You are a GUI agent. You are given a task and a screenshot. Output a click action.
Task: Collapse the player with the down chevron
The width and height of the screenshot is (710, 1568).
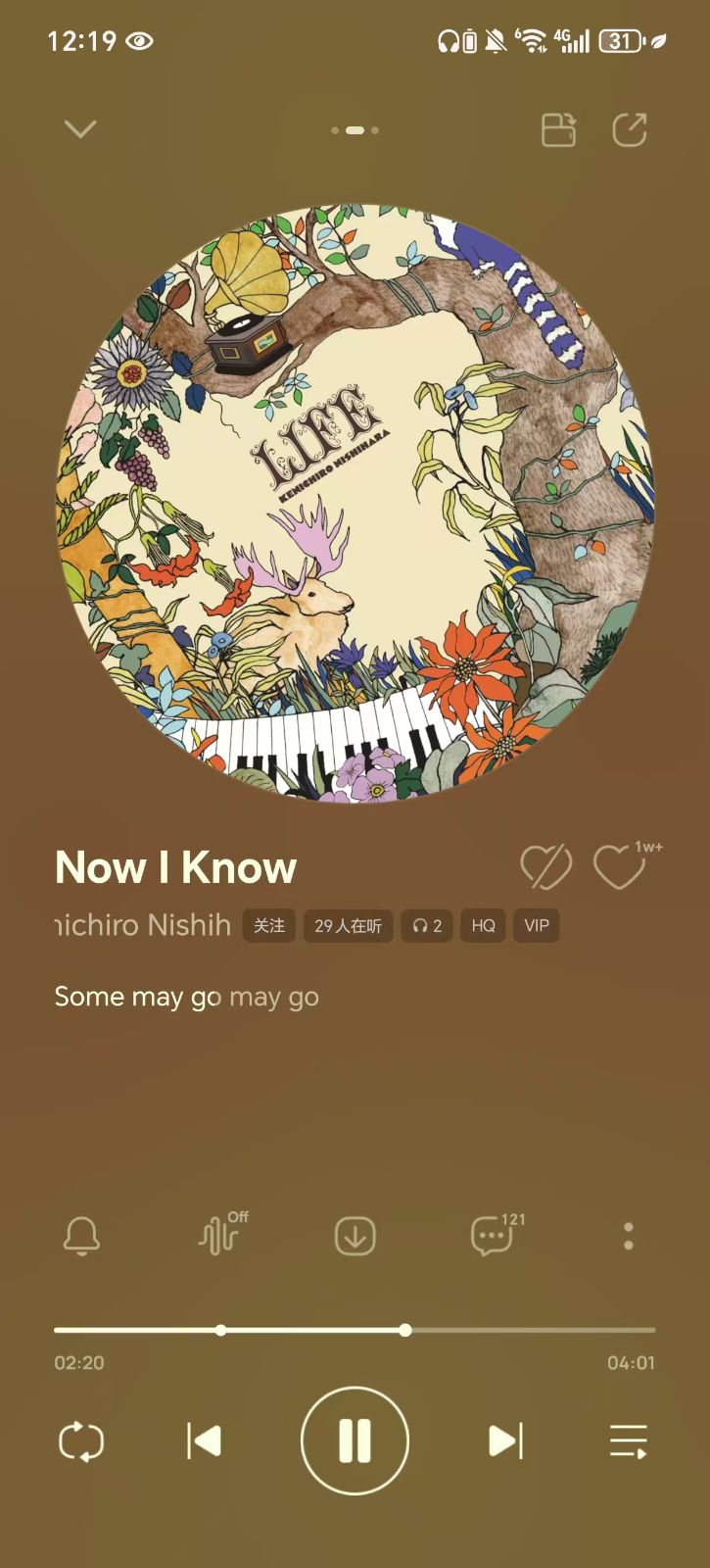tap(80, 129)
